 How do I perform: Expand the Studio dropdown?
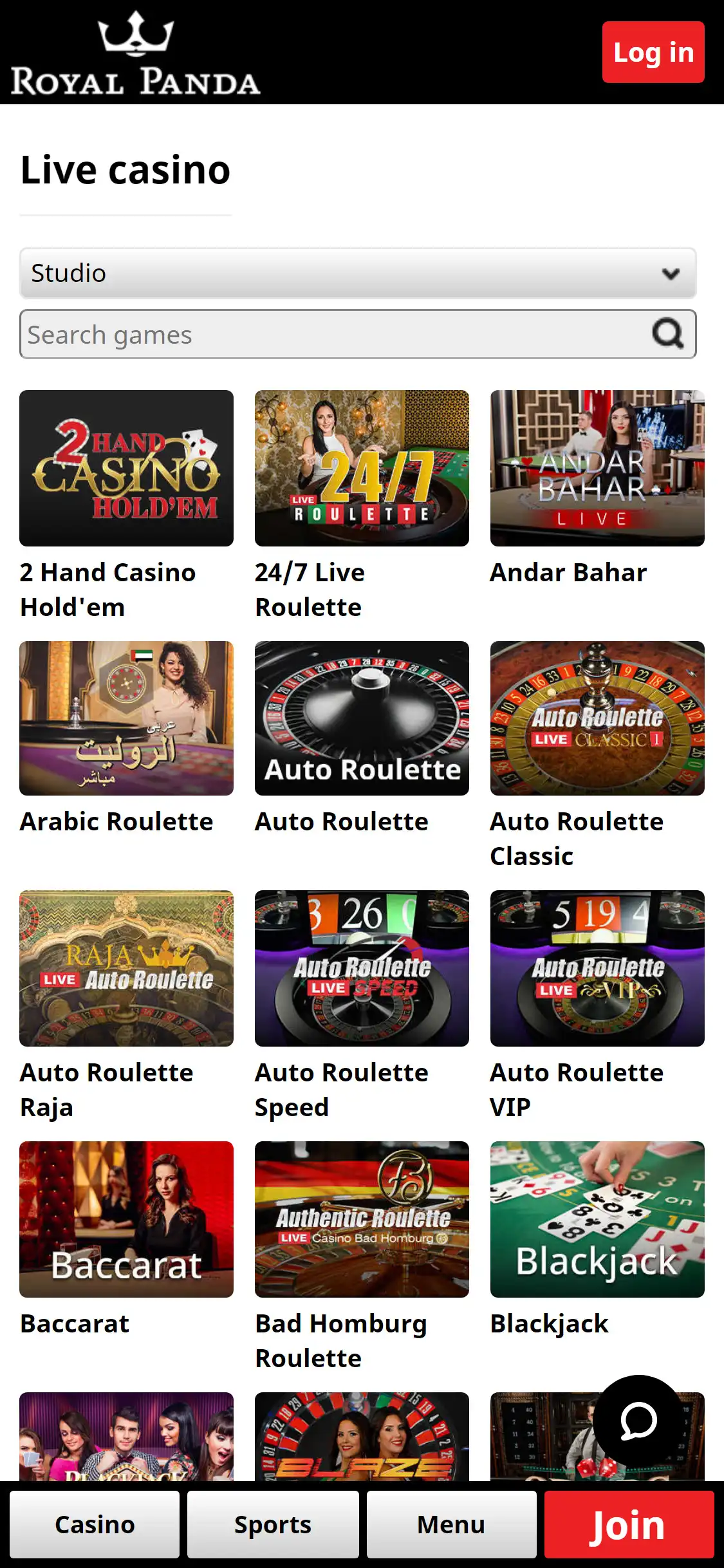[x=358, y=273]
